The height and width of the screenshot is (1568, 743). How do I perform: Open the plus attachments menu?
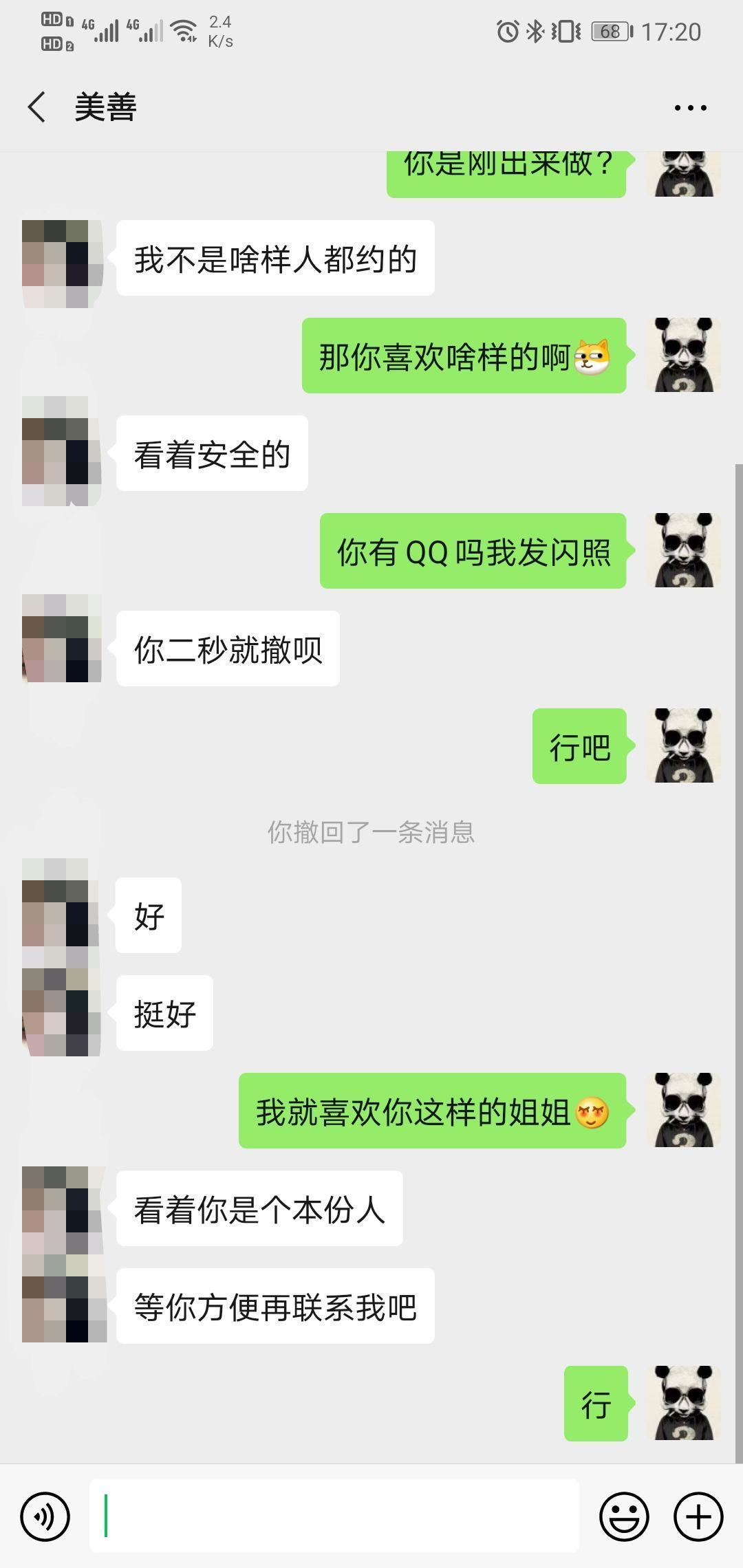[698, 1516]
